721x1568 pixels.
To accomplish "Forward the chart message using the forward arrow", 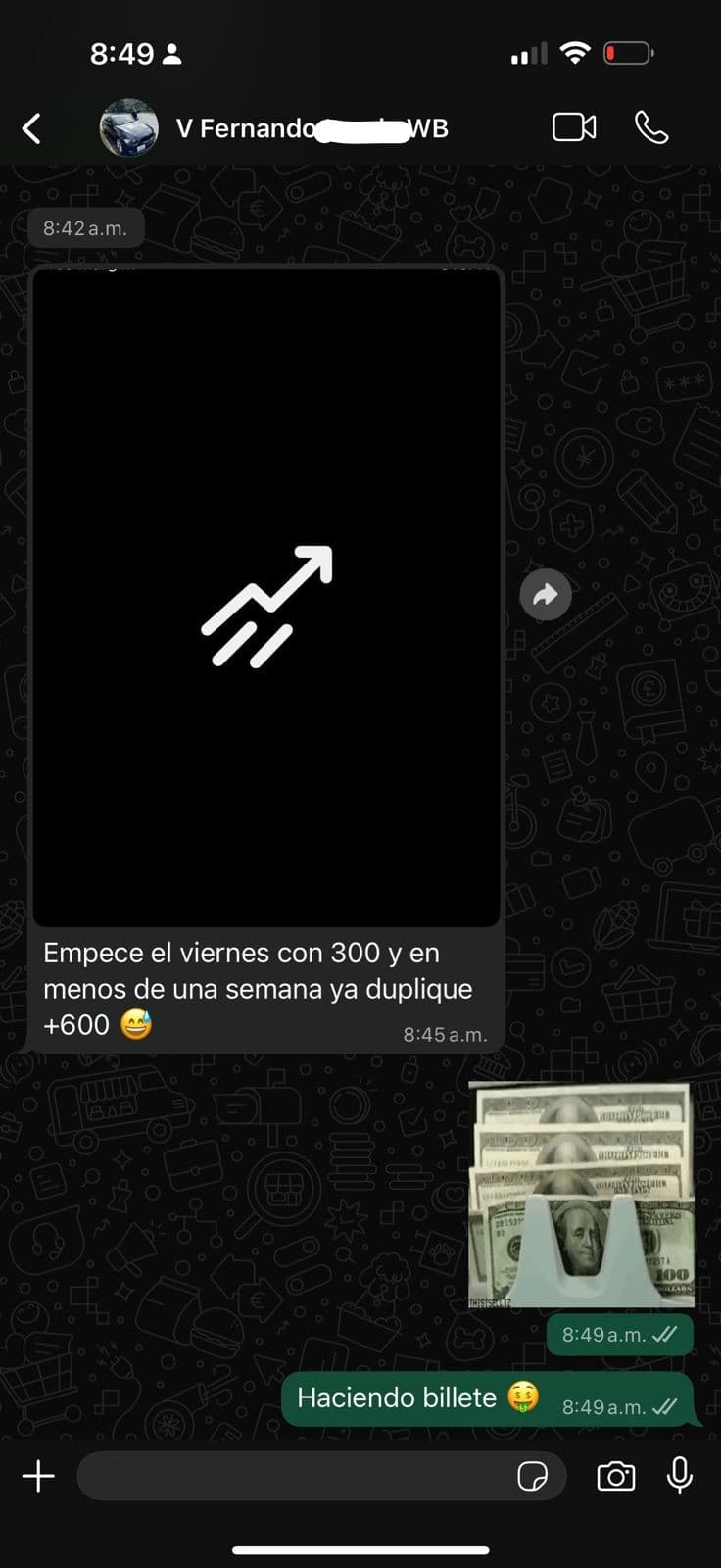I will [545, 594].
